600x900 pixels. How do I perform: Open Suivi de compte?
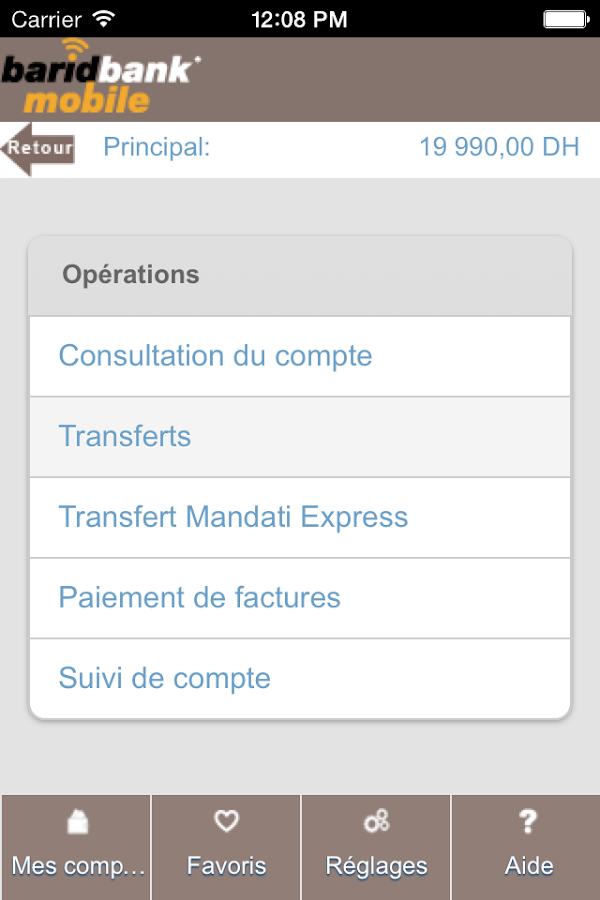[300, 678]
